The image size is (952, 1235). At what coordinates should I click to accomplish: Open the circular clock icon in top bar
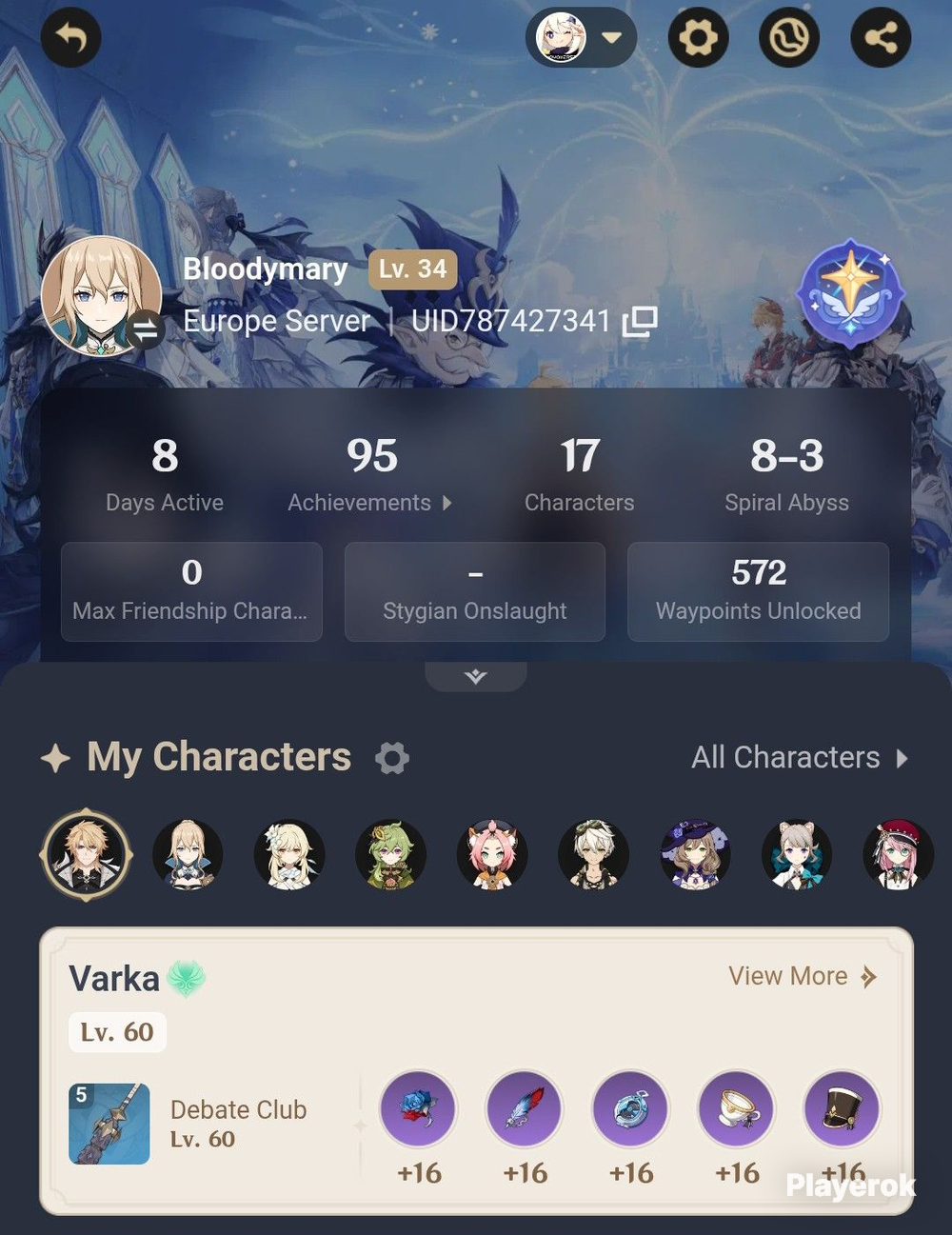click(x=789, y=38)
